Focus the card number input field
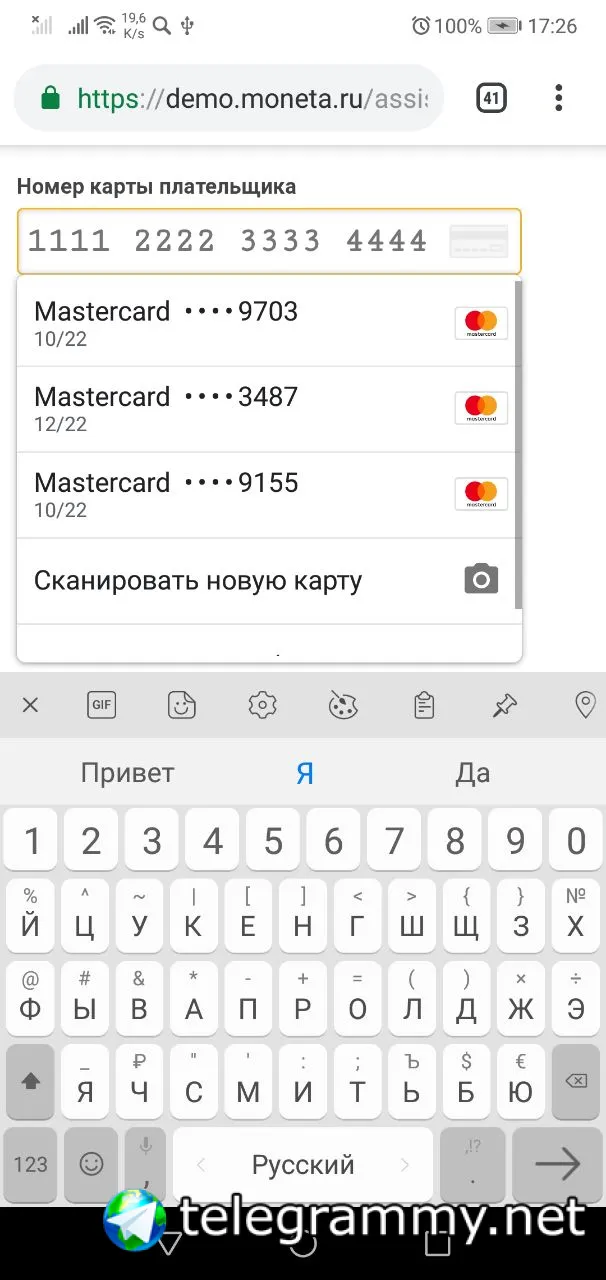The width and height of the screenshot is (606, 1280). pos(269,241)
